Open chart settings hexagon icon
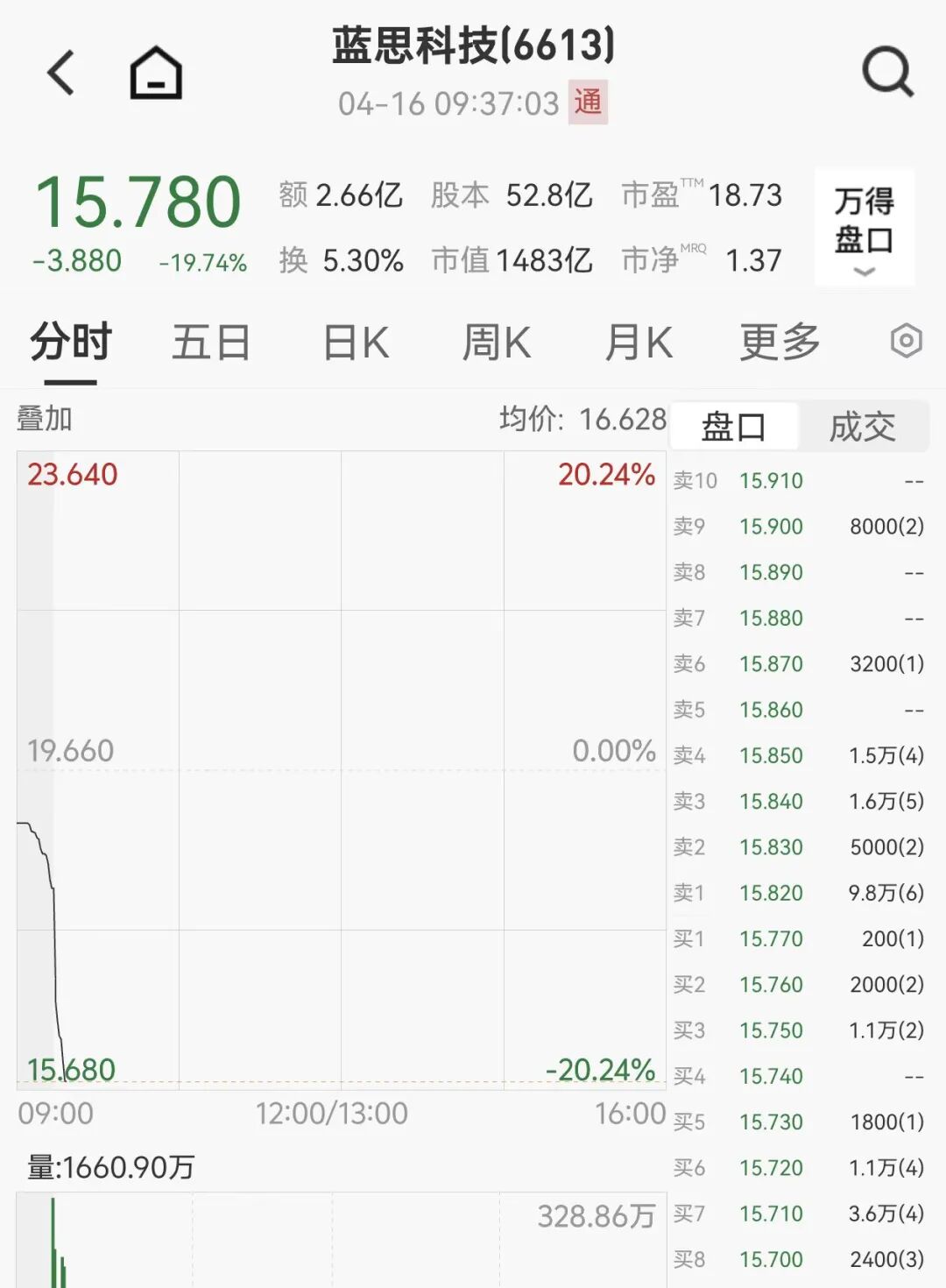The width and height of the screenshot is (946, 1288). [906, 341]
